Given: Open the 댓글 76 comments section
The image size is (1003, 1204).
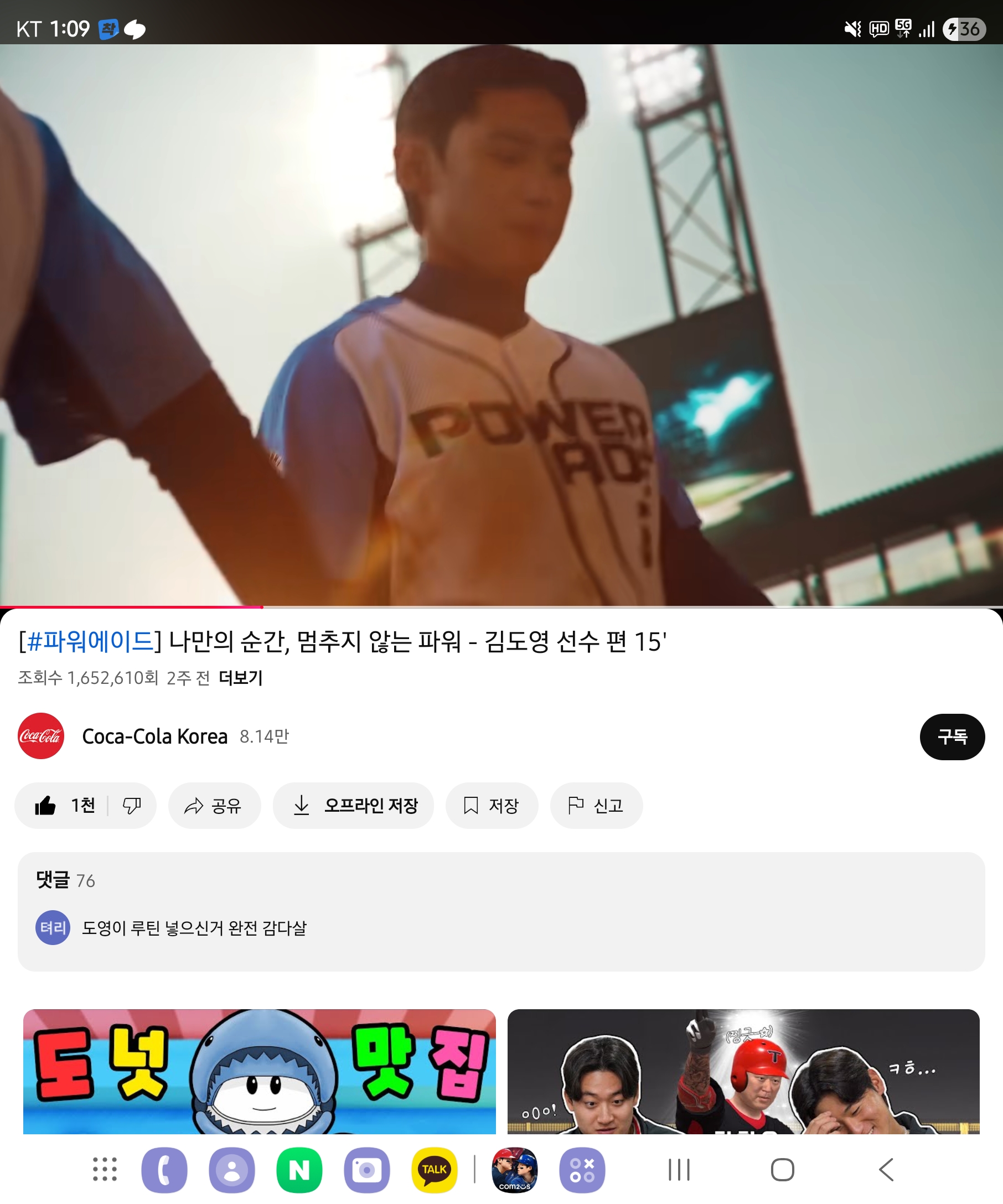Looking at the screenshot, I should (500, 910).
